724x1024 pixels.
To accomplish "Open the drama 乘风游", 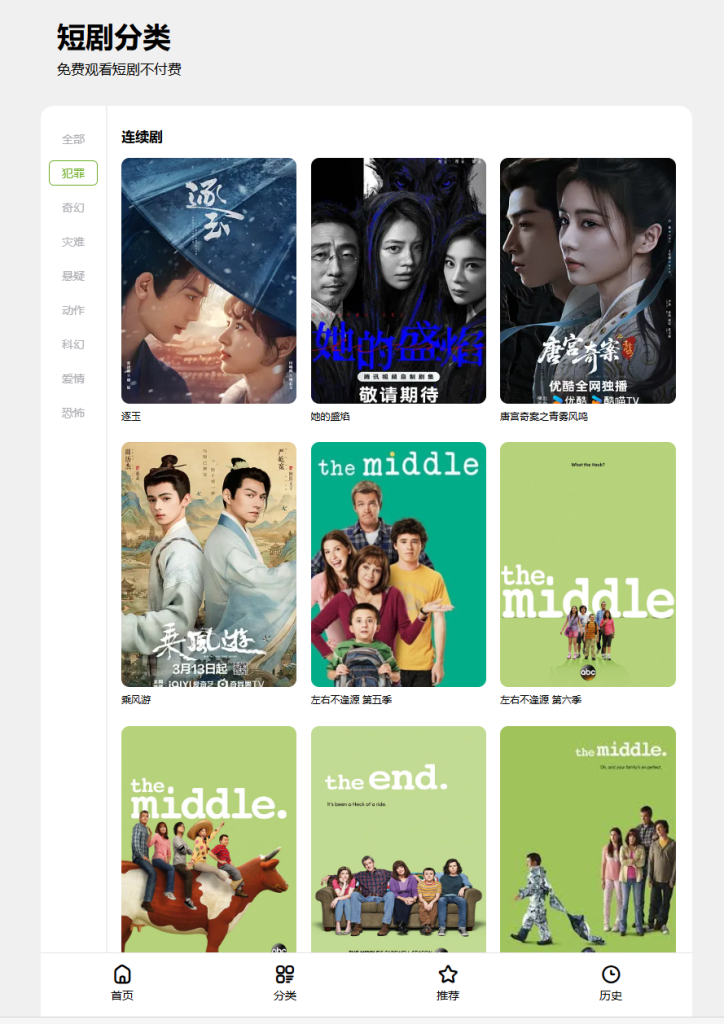I will click(208, 565).
